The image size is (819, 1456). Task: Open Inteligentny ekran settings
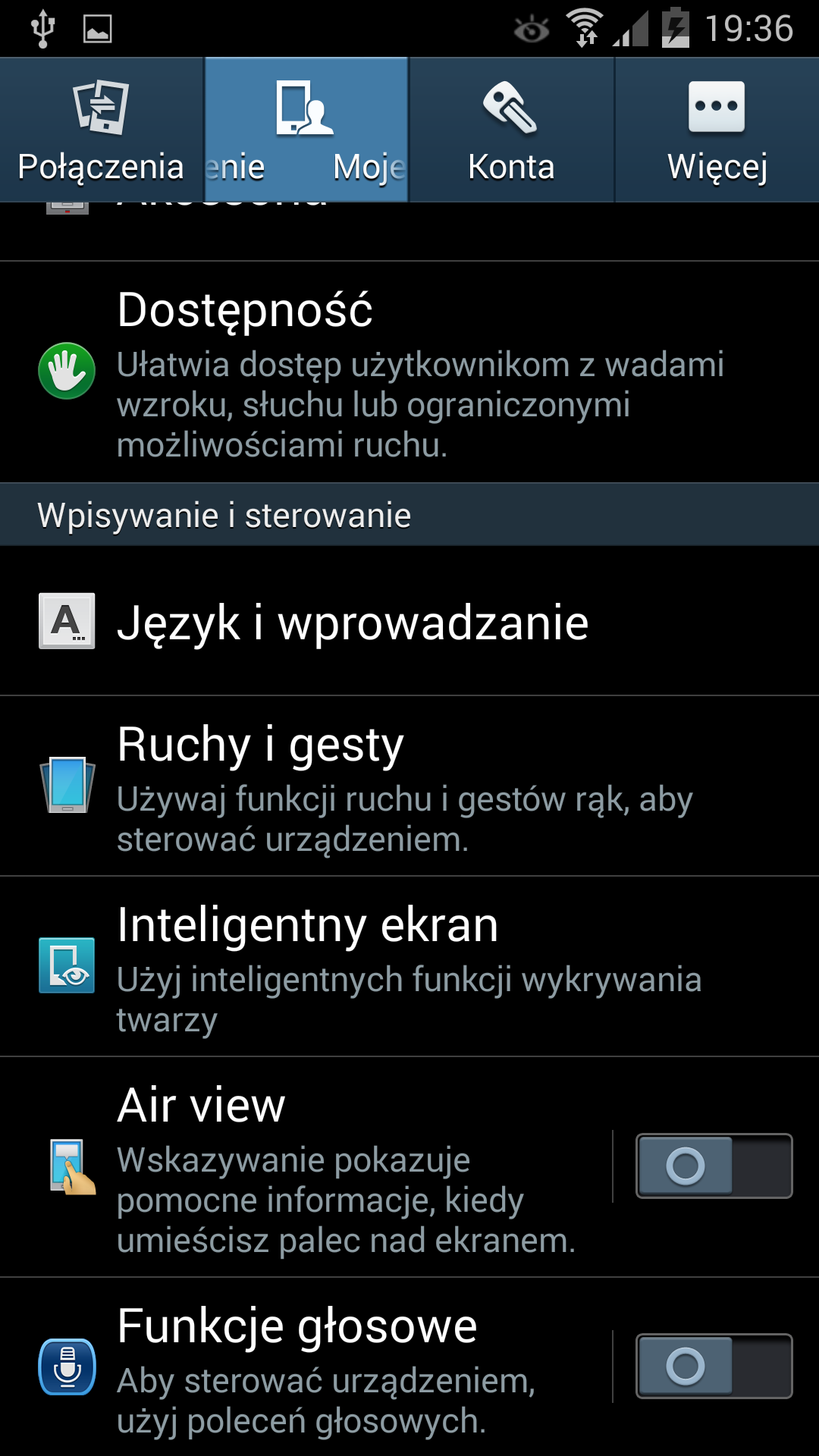coord(409,967)
